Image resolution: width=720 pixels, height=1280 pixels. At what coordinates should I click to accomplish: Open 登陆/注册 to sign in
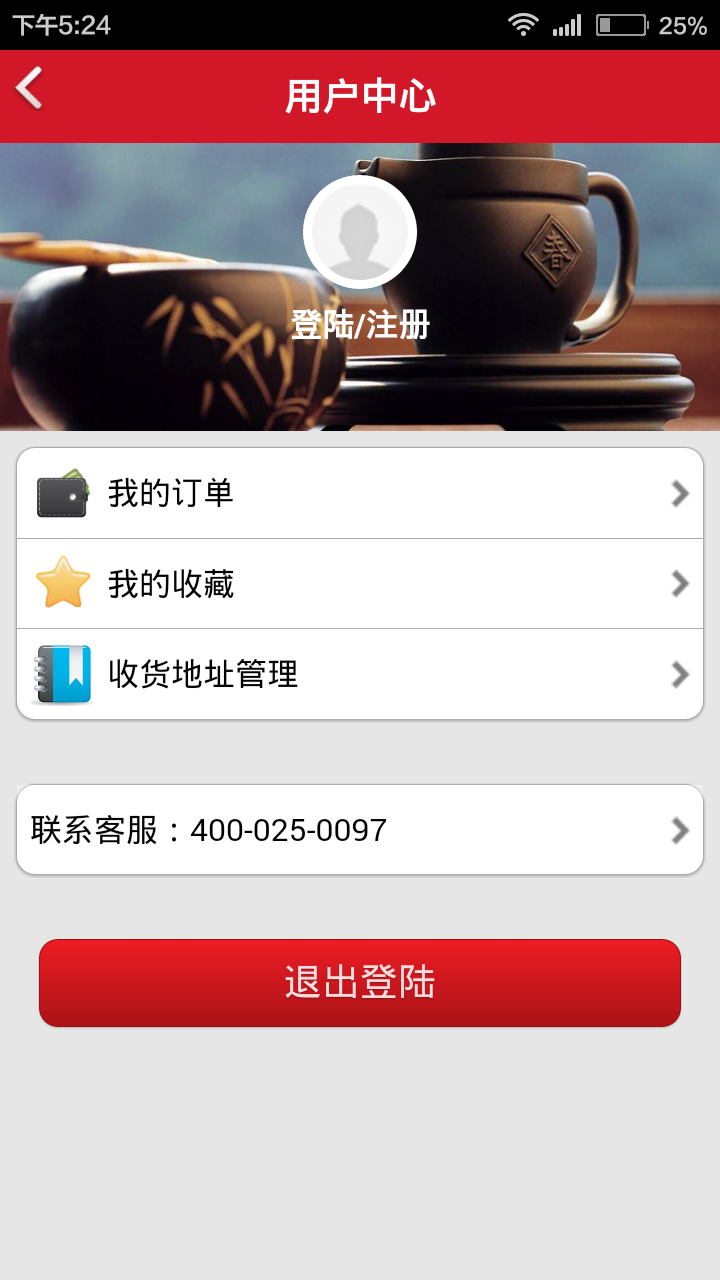(x=360, y=325)
